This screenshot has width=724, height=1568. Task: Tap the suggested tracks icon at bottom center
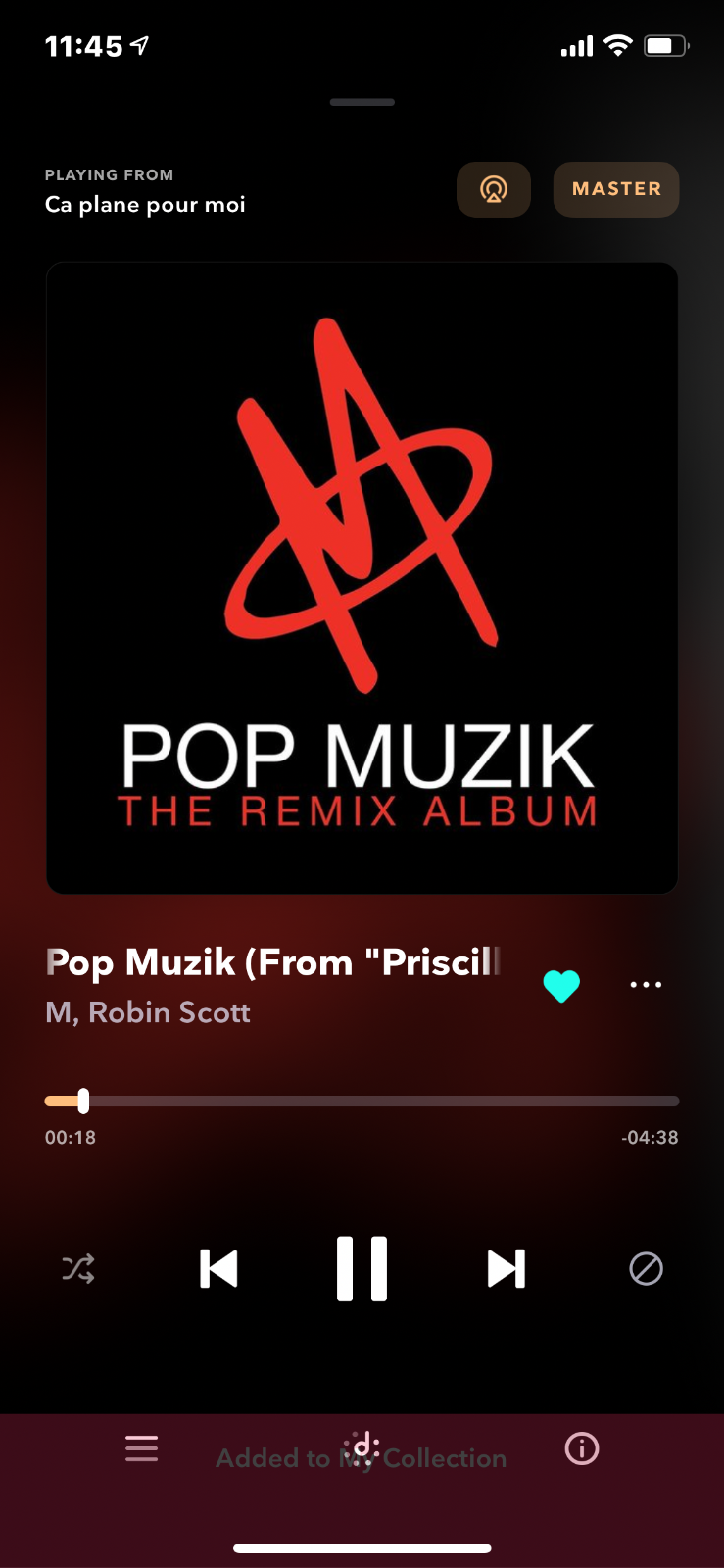tap(362, 1447)
